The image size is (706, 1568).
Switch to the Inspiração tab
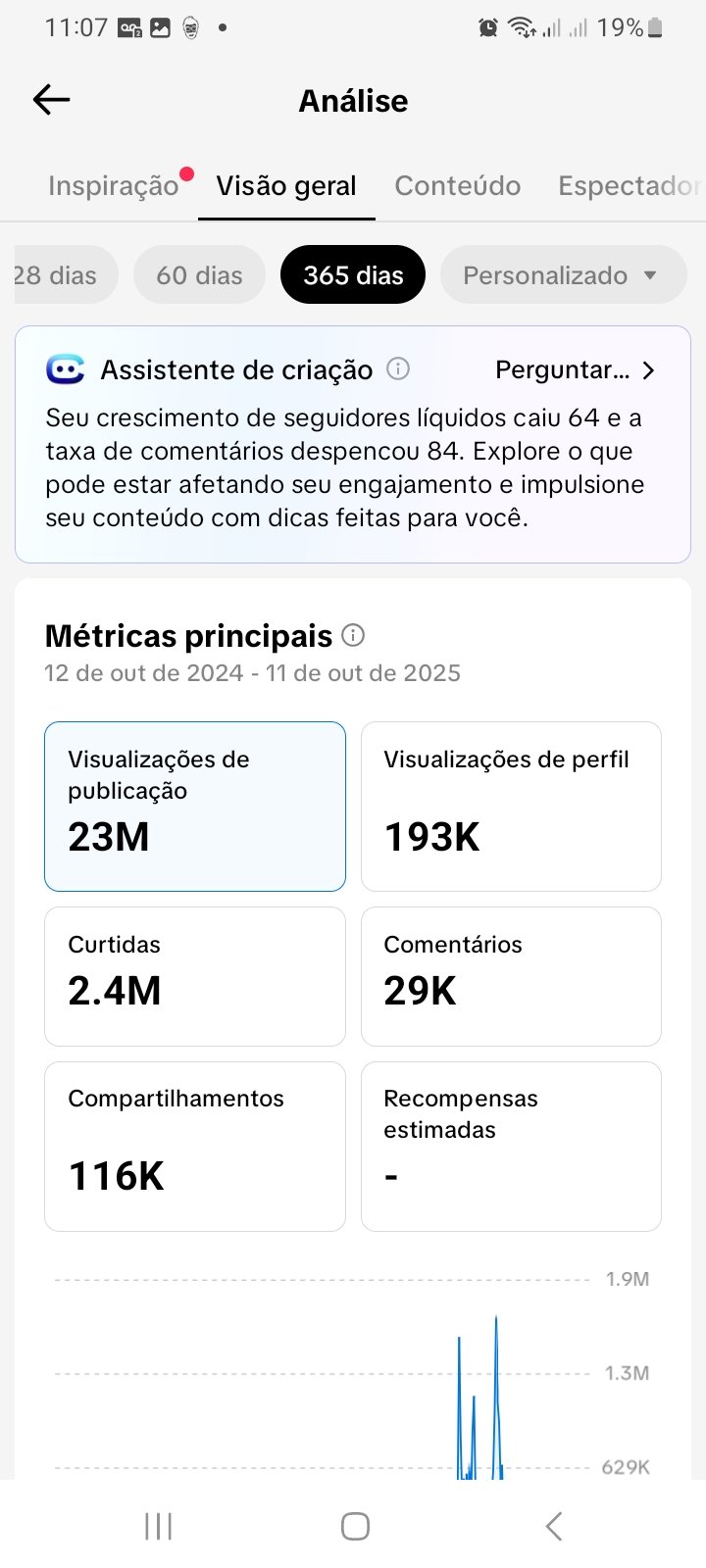point(113,186)
